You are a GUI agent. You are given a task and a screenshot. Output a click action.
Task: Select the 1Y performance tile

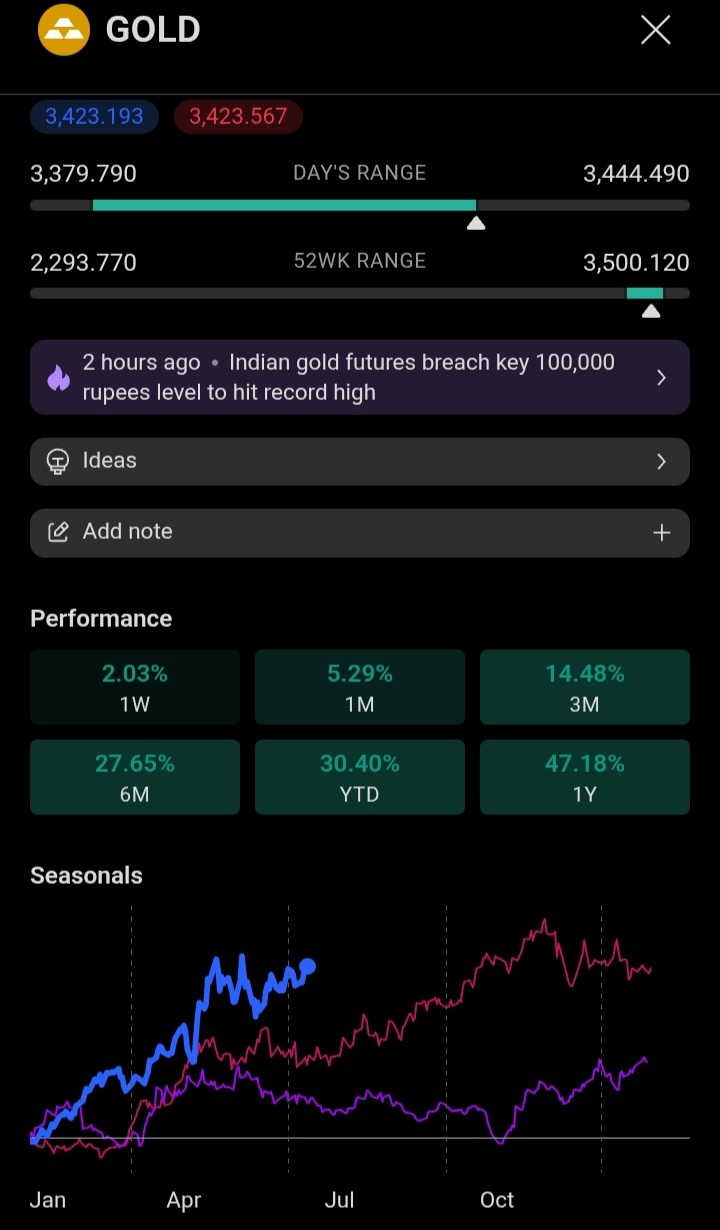coord(585,777)
